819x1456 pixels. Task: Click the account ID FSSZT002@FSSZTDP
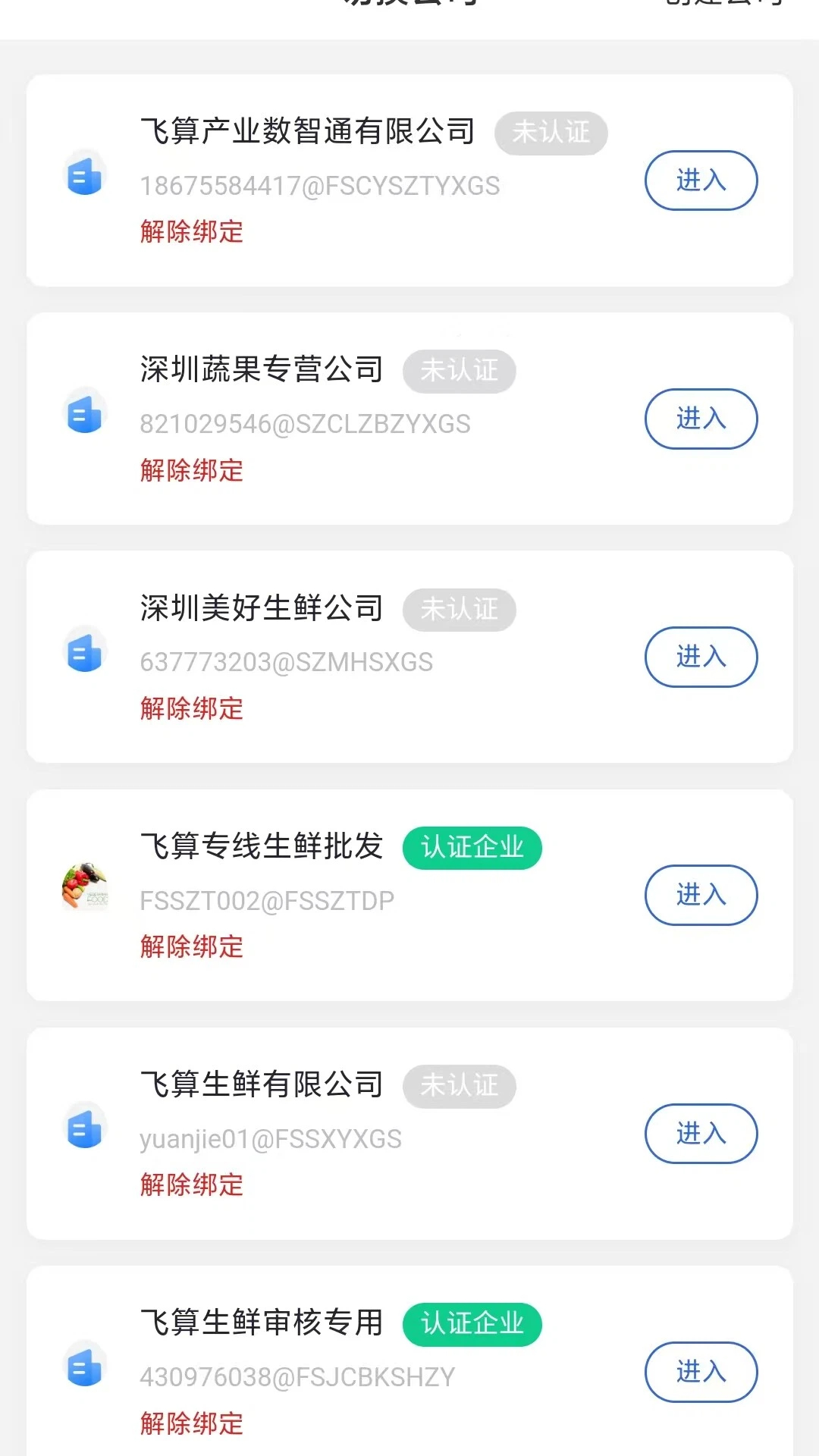point(266,899)
